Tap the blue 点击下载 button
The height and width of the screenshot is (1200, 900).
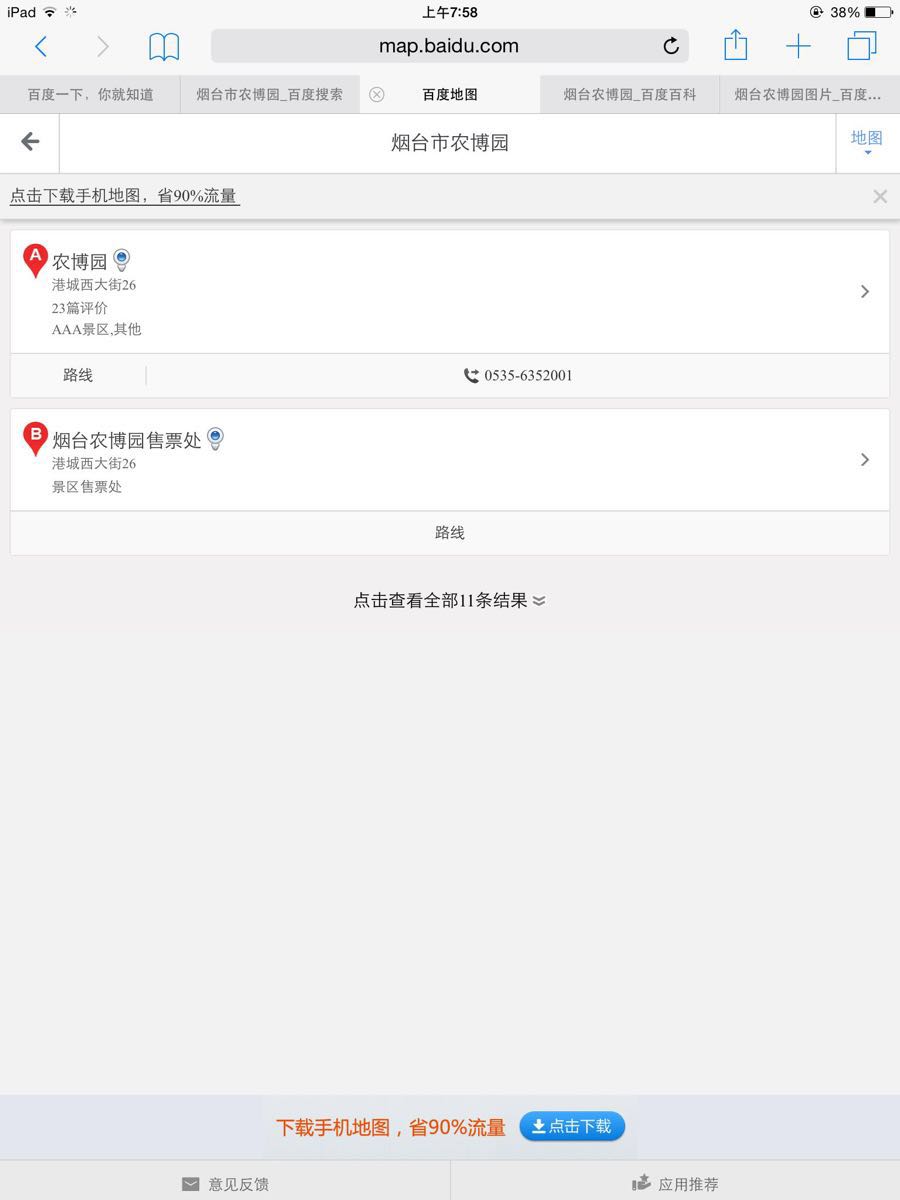(572, 1127)
